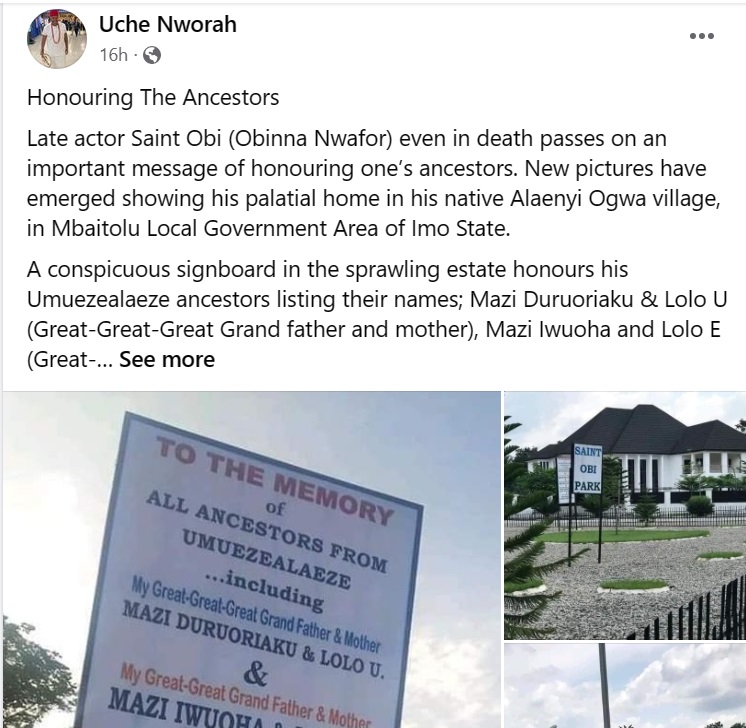Open the partly visible bottom-right photo
This screenshot has width=746, height=728.
625,686
